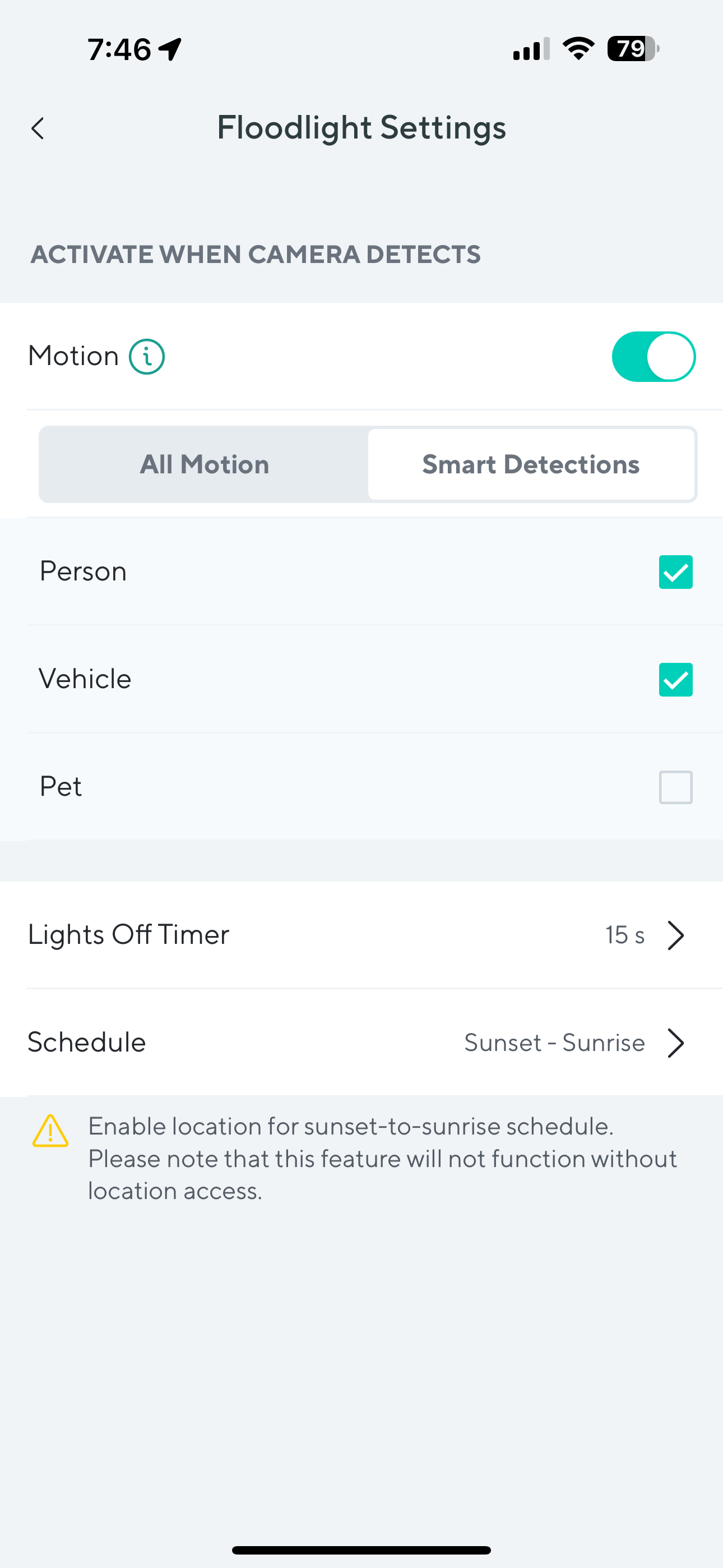Open the Motion info icon
Image resolution: width=723 pixels, height=1568 pixels.
147,357
